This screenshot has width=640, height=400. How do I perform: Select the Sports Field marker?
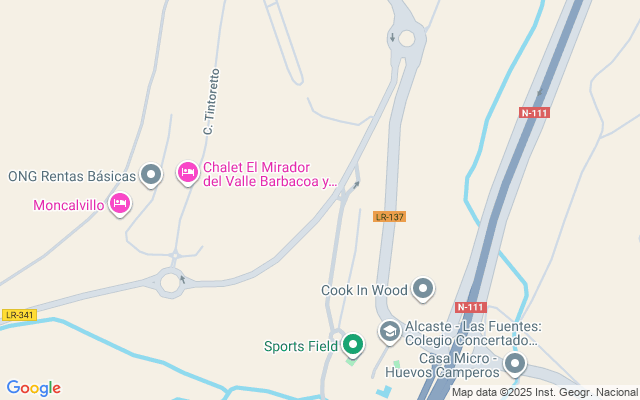click(353, 346)
